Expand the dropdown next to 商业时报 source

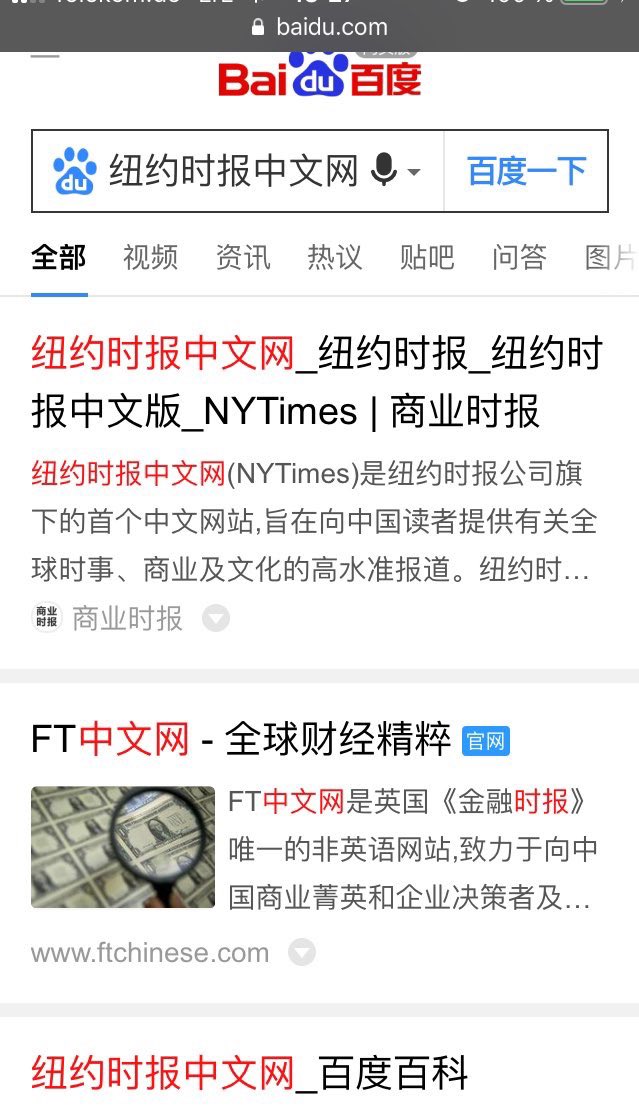(216, 618)
